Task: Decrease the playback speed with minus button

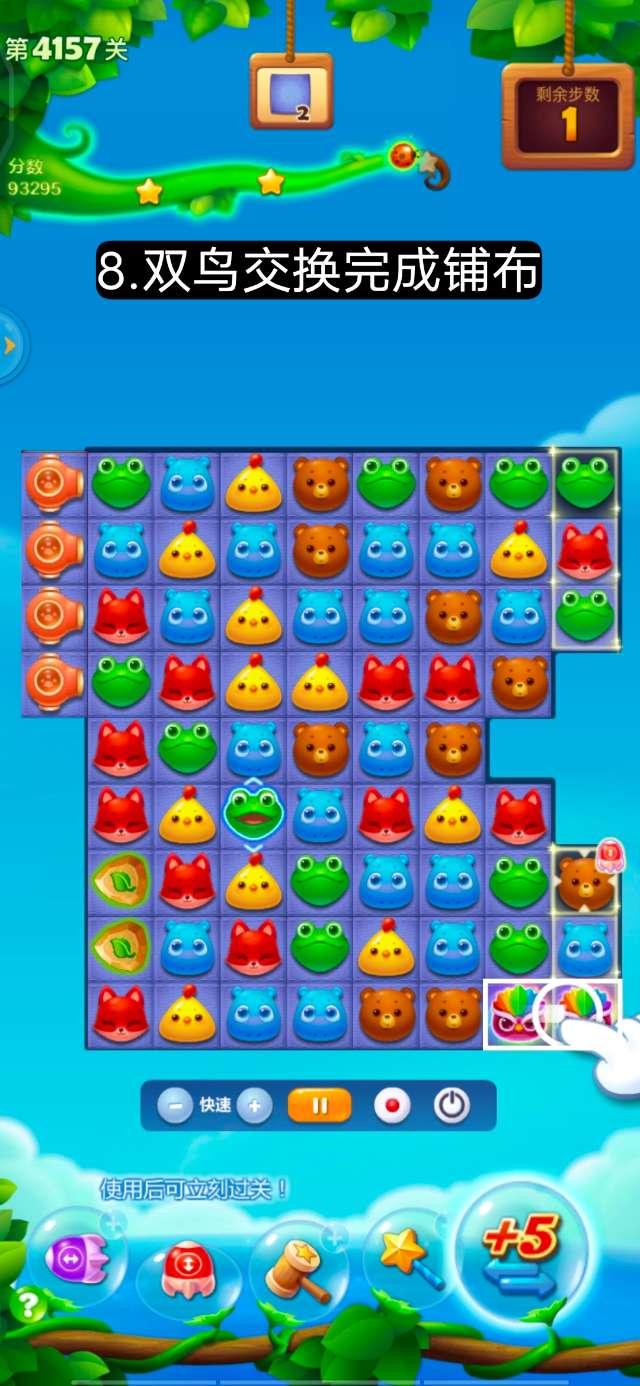Action: pyautogui.click(x=175, y=1106)
